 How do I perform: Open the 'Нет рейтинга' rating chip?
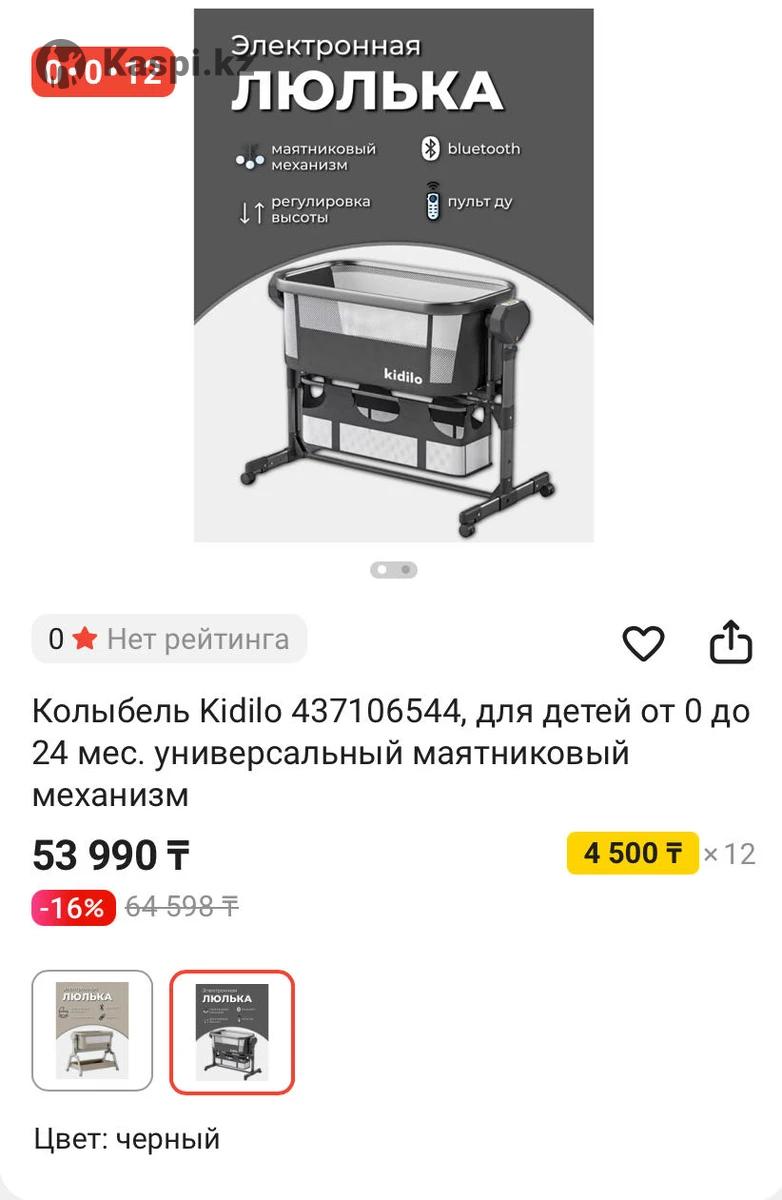tap(169, 639)
